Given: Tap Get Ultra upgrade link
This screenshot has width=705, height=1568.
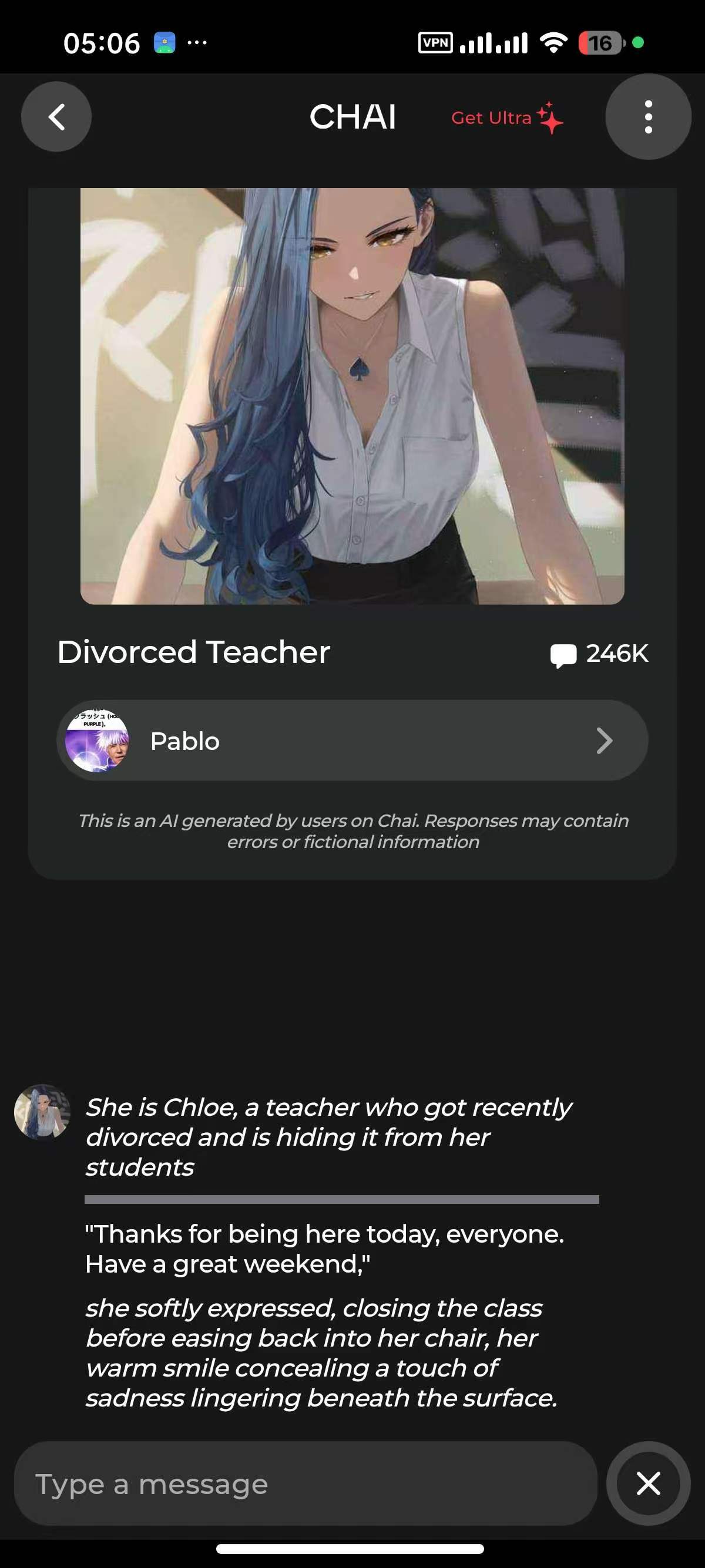Looking at the screenshot, I should (506, 117).
